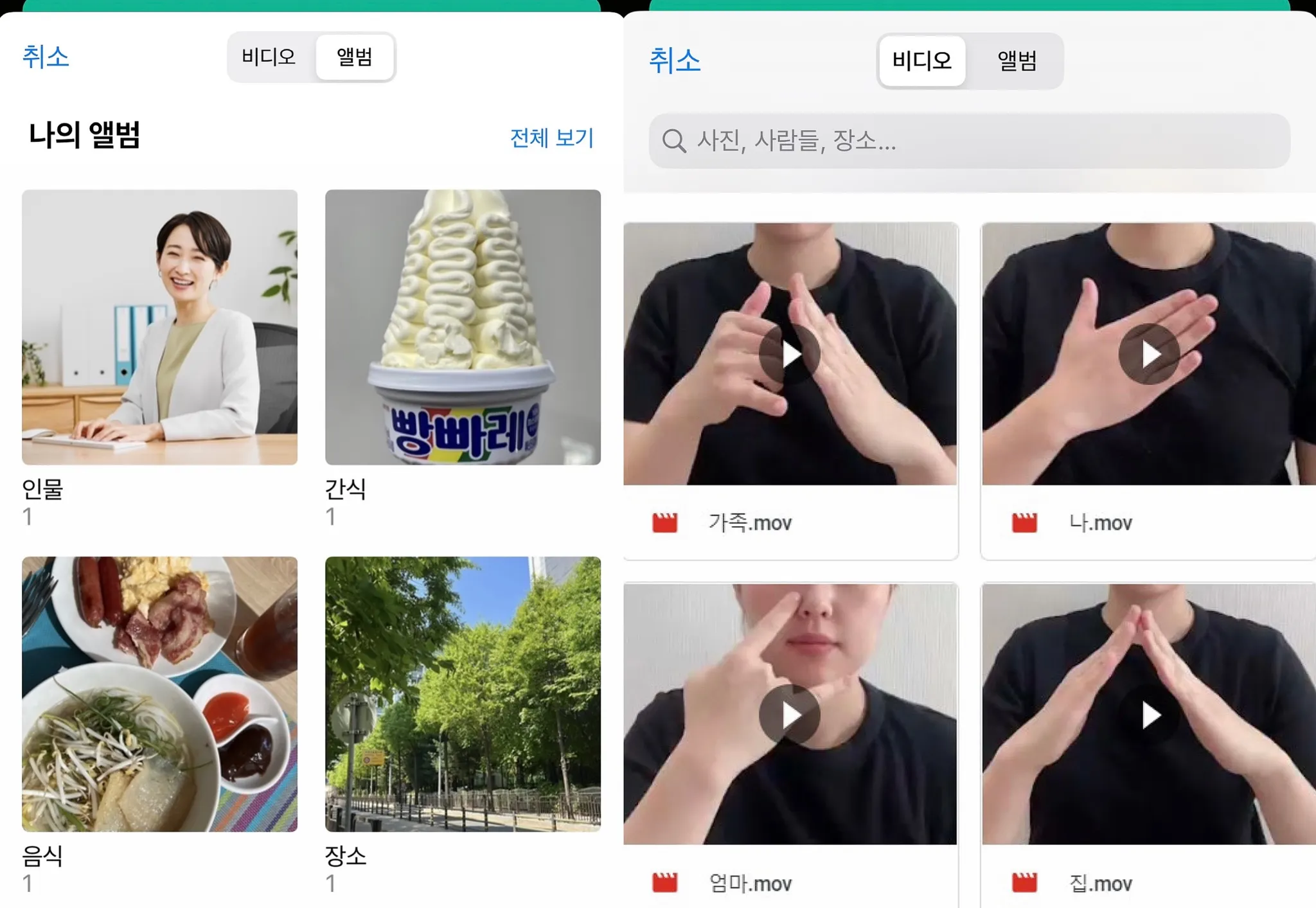Switch to 비디오 tab on the 나의 앨범 screen
Viewport: 1316px width, 908px height.
(269, 57)
